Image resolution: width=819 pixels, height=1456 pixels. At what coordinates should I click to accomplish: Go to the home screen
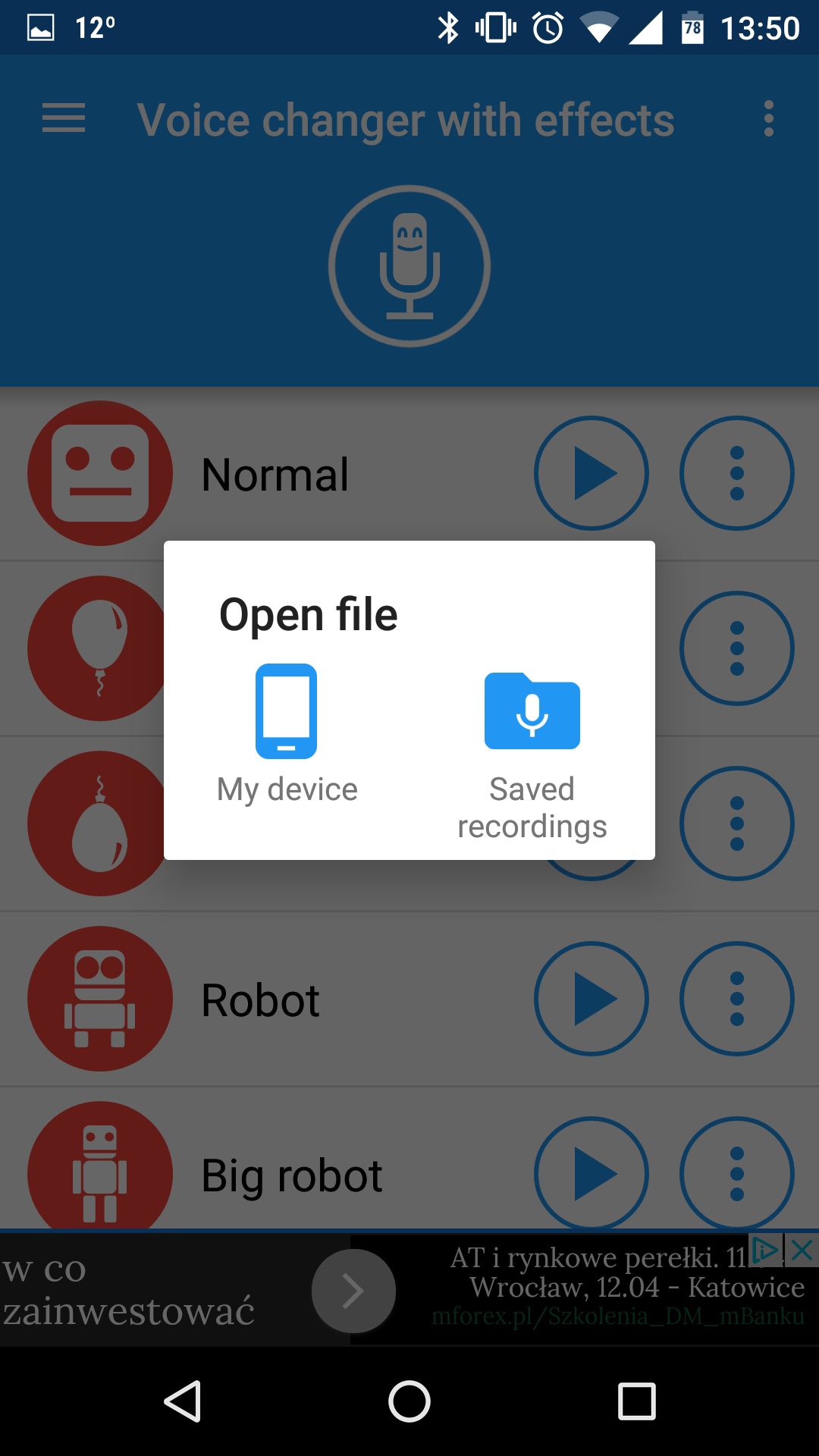point(409,1401)
